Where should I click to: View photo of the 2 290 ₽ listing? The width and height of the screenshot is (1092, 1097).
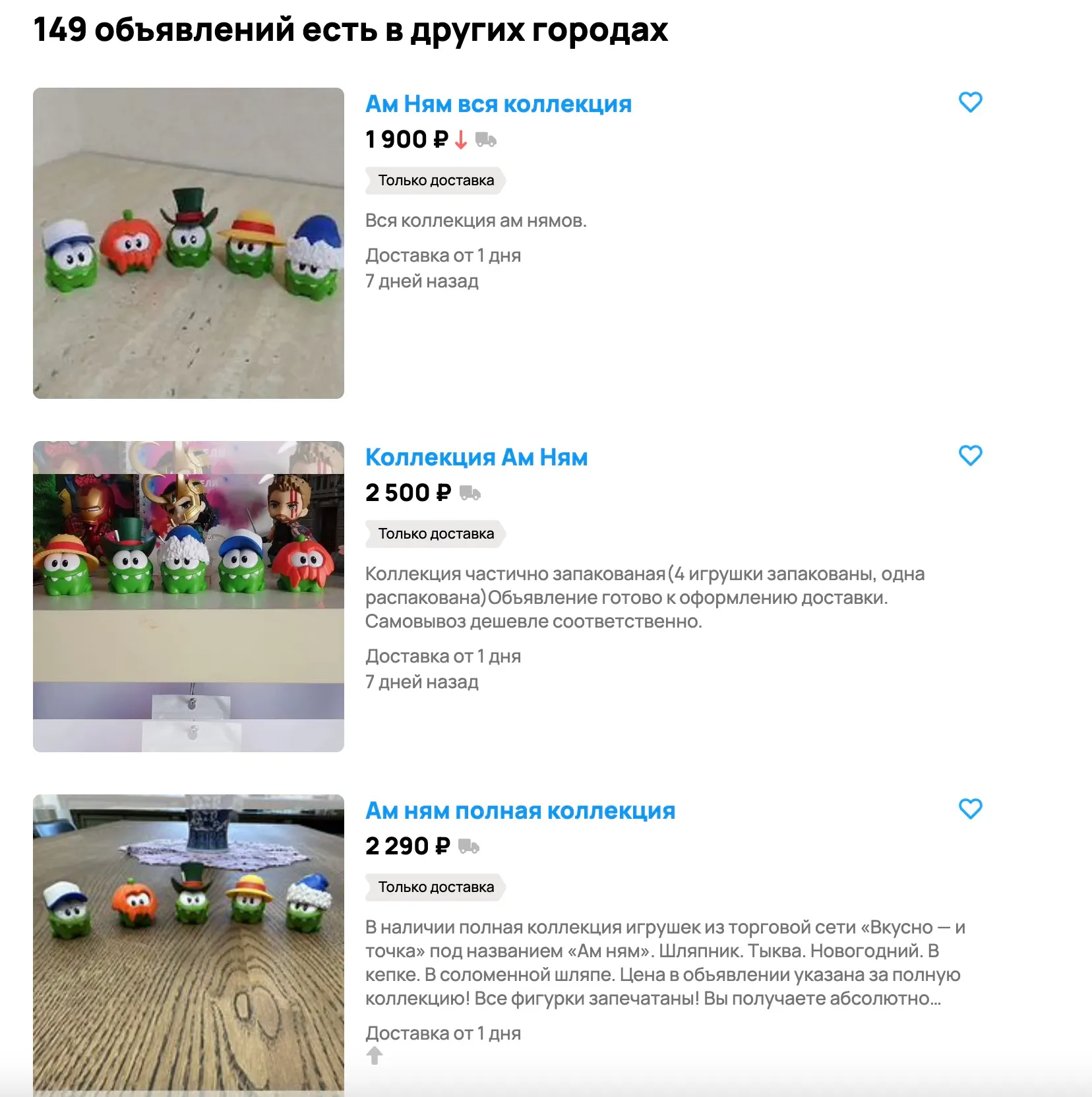(x=189, y=943)
